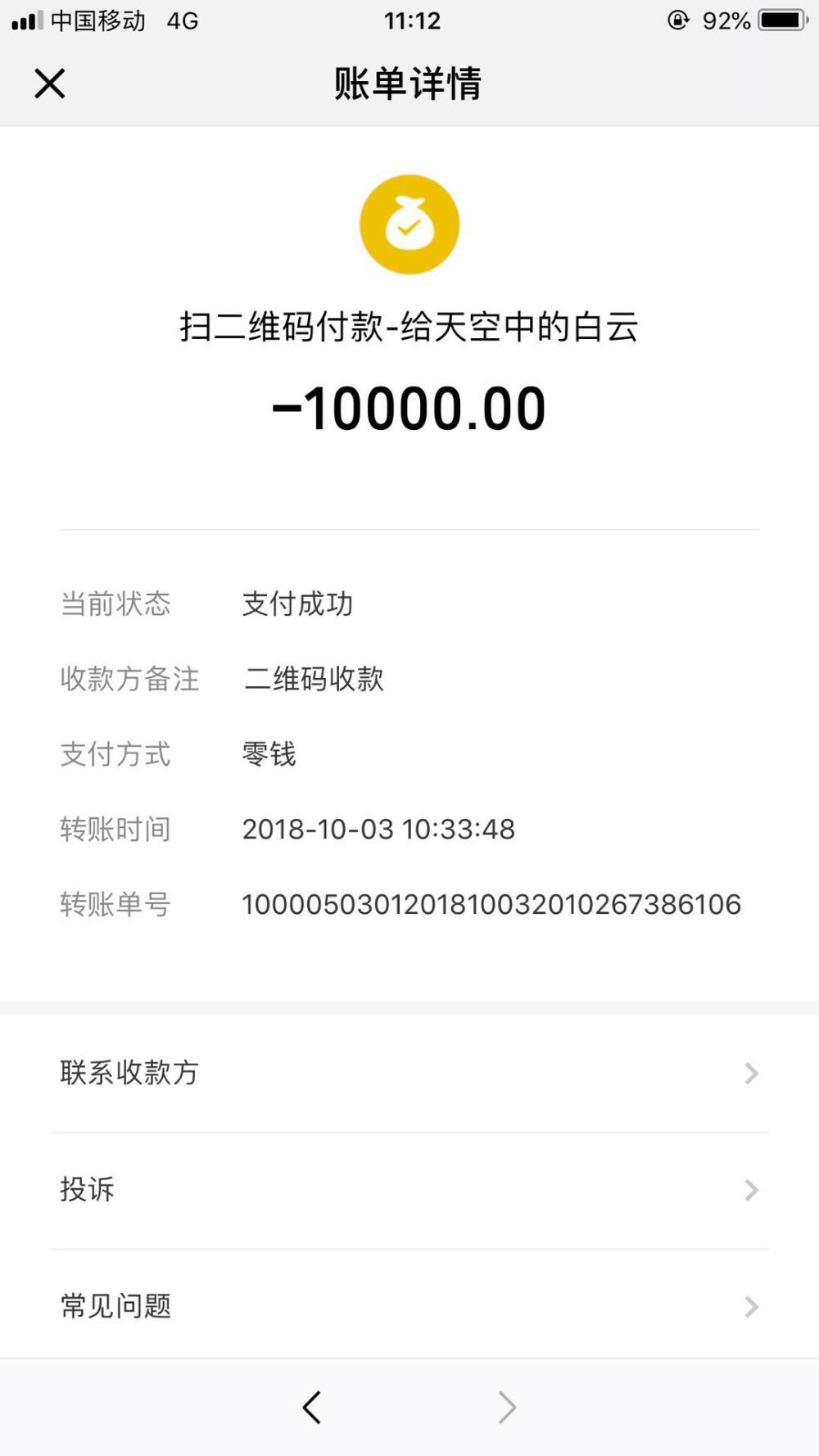Screen dimensions: 819x1456
Task: Expand the 常见问题 row chevron
Action: click(752, 1308)
